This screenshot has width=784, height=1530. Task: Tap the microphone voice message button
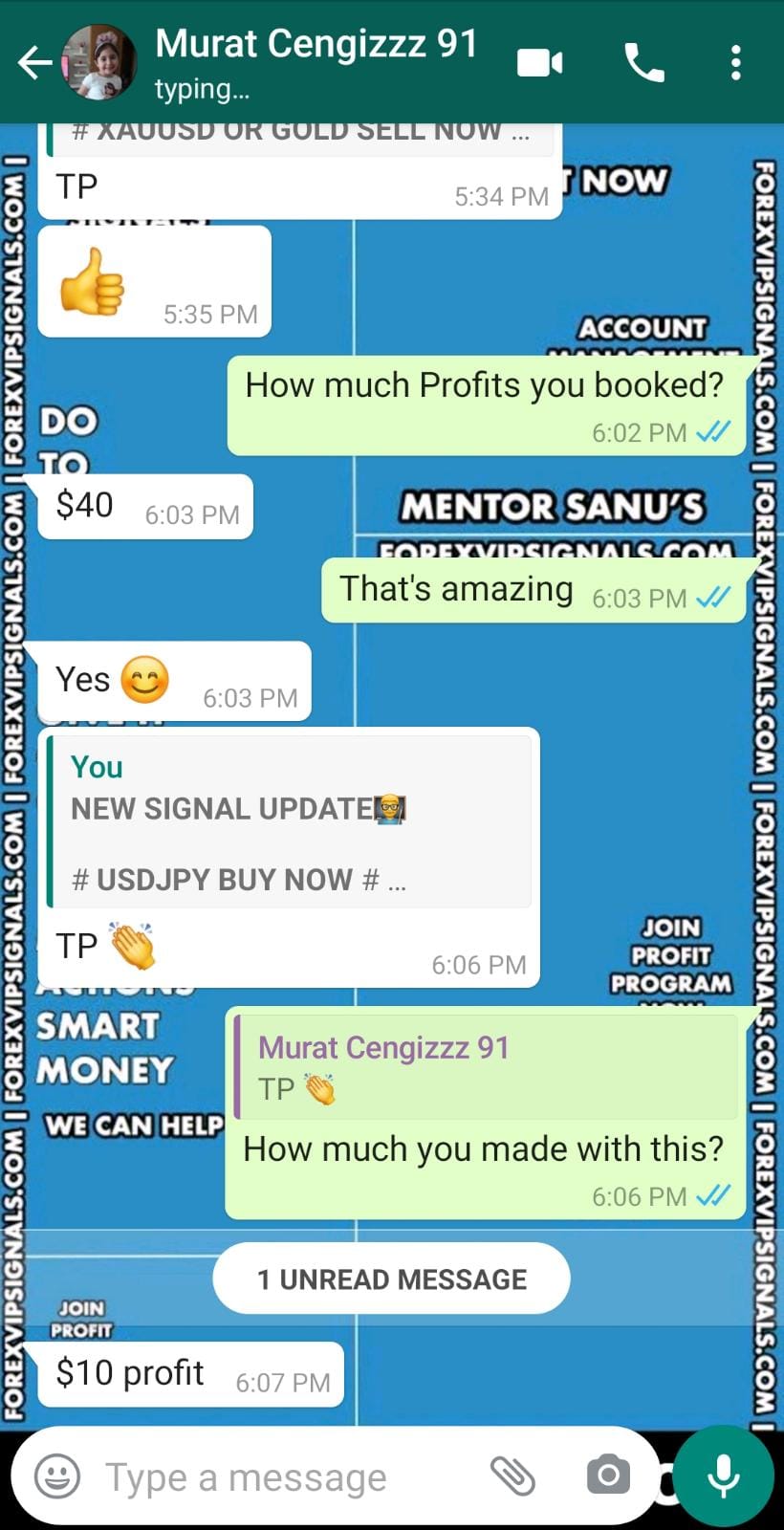[723, 1475]
